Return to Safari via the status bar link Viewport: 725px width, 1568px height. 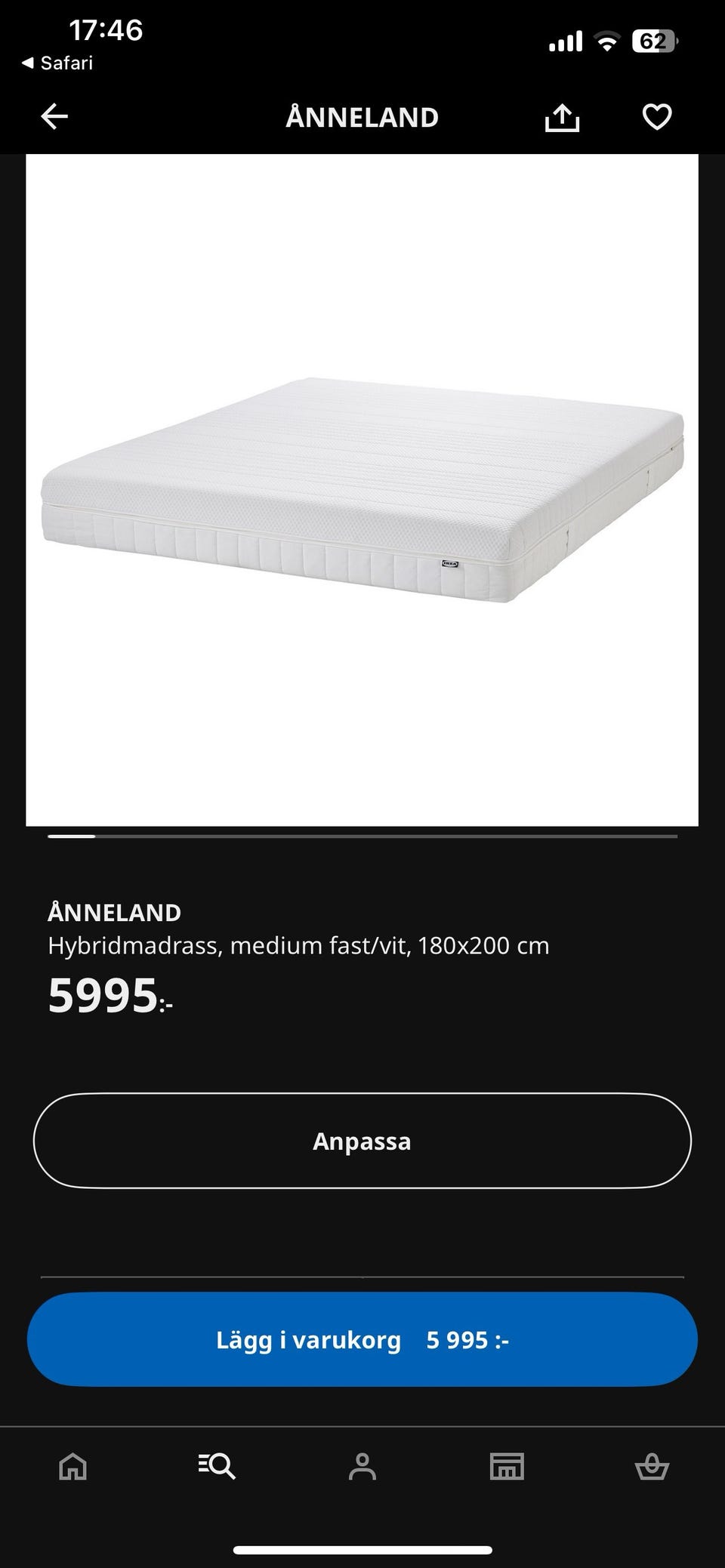tap(57, 63)
